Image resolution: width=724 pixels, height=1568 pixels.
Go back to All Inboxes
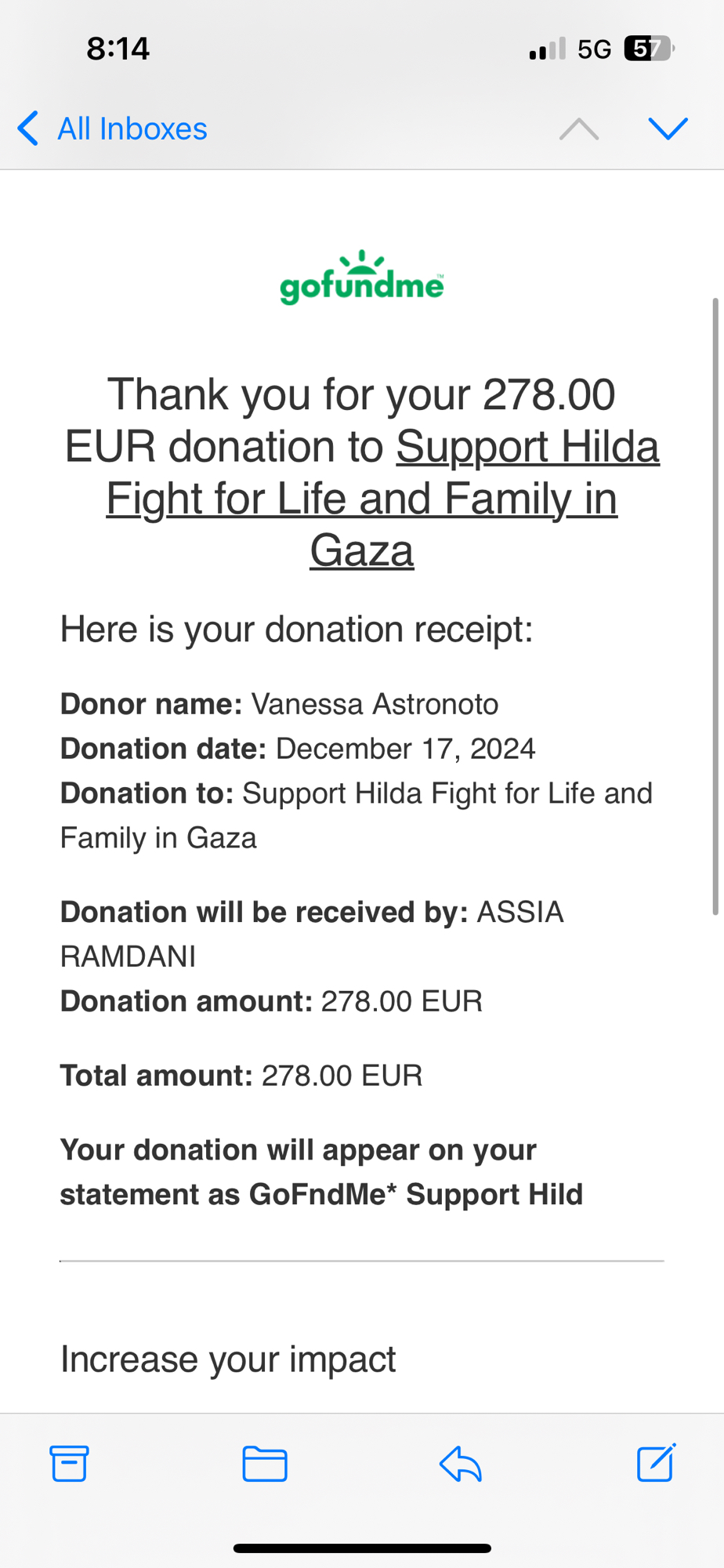[x=113, y=129]
